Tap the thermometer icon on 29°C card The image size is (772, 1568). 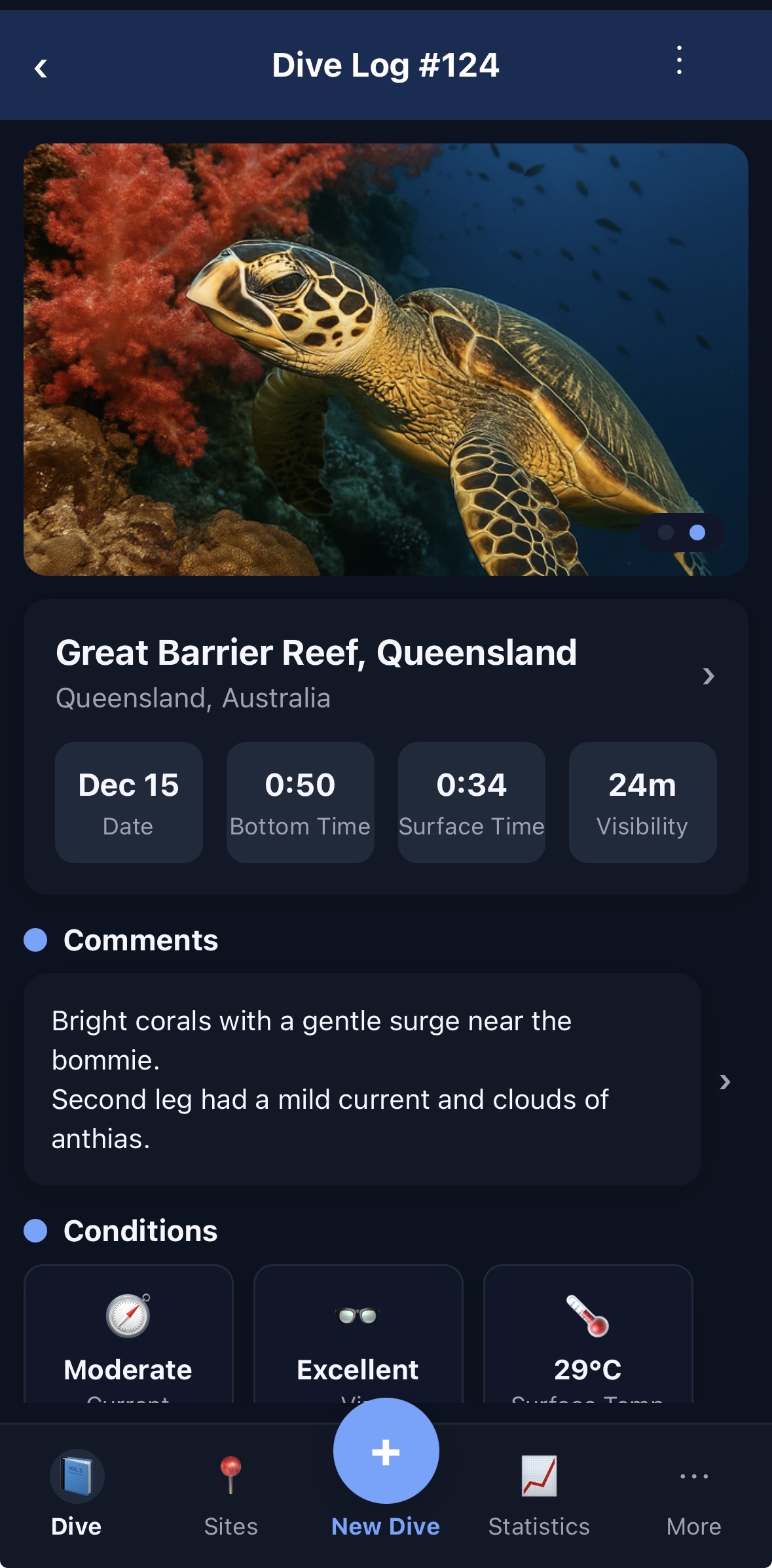(x=588, y=1316)
